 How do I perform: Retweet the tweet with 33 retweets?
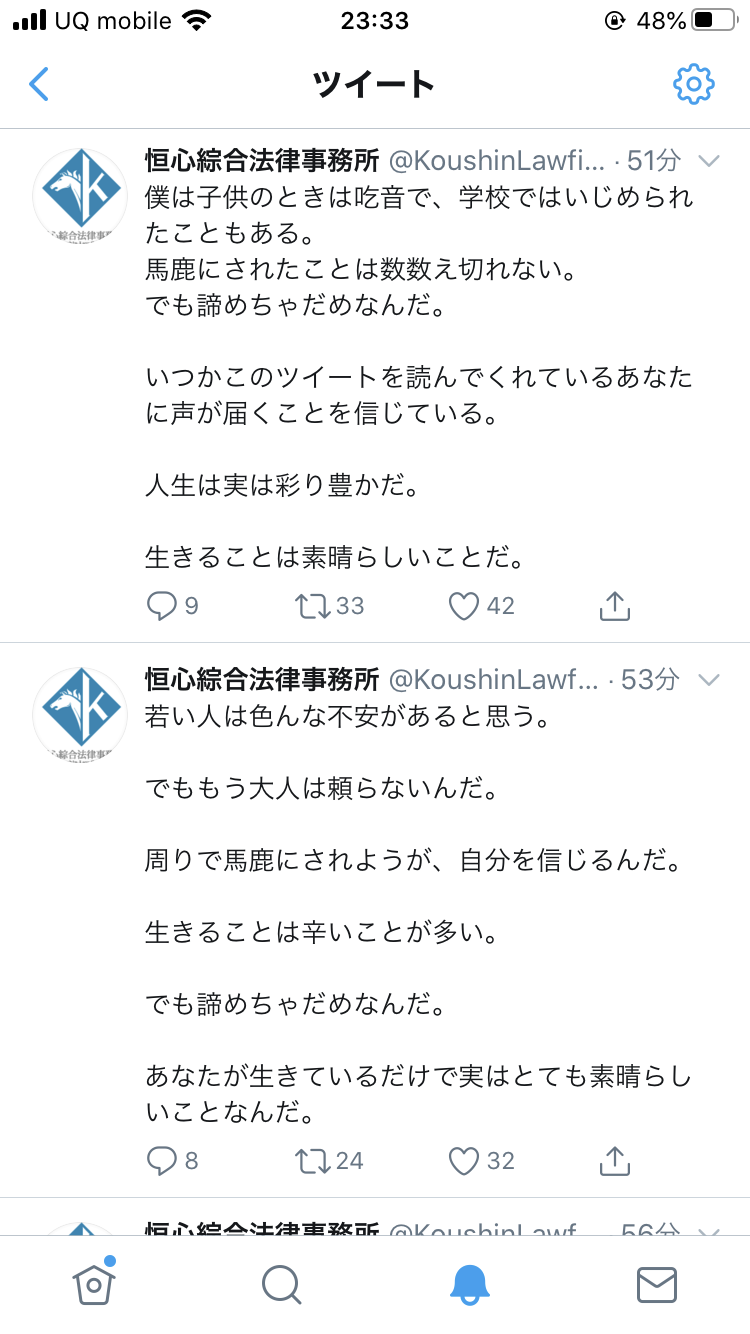(x=315, y=605)
